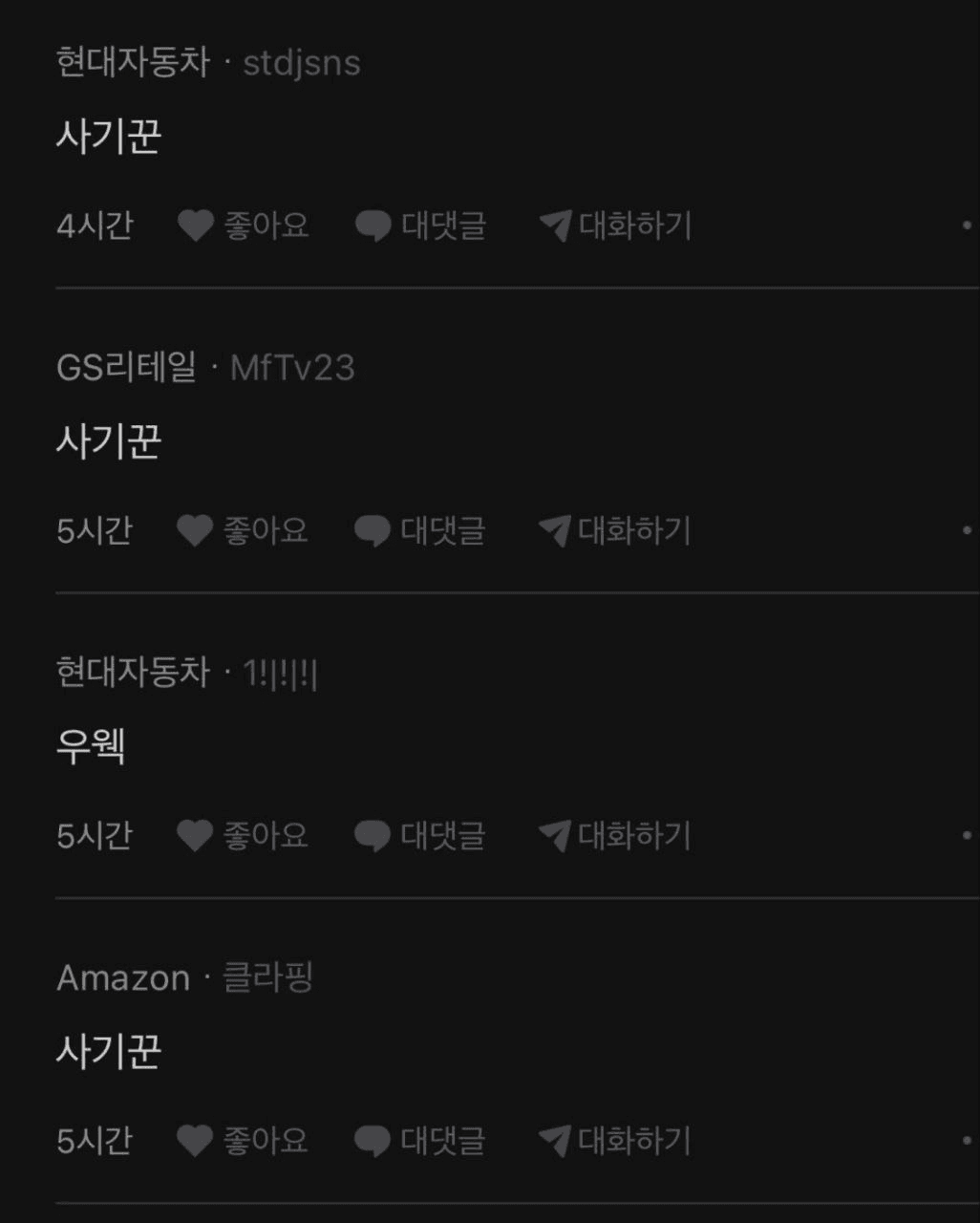Open more options for stdjsns comment

967,225
